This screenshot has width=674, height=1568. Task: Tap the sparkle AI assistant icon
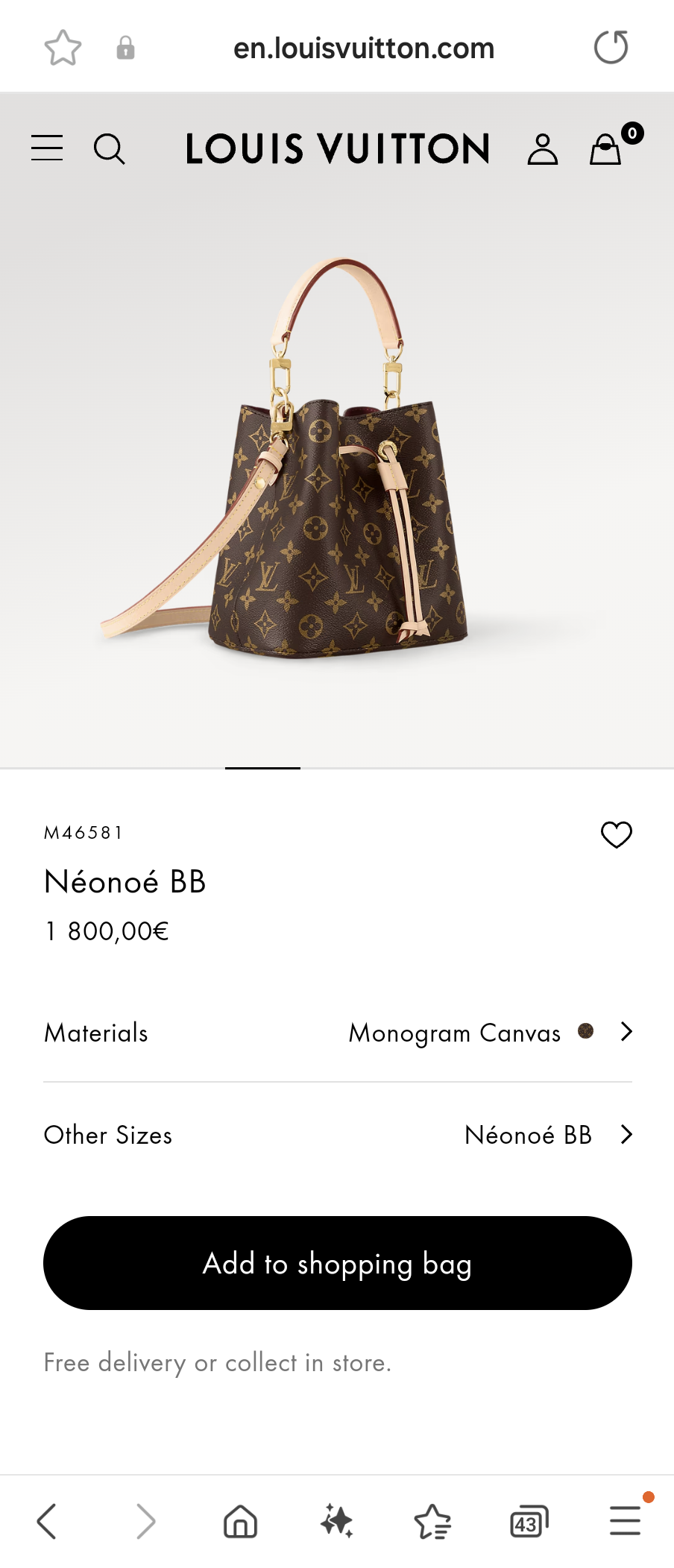336,1521
